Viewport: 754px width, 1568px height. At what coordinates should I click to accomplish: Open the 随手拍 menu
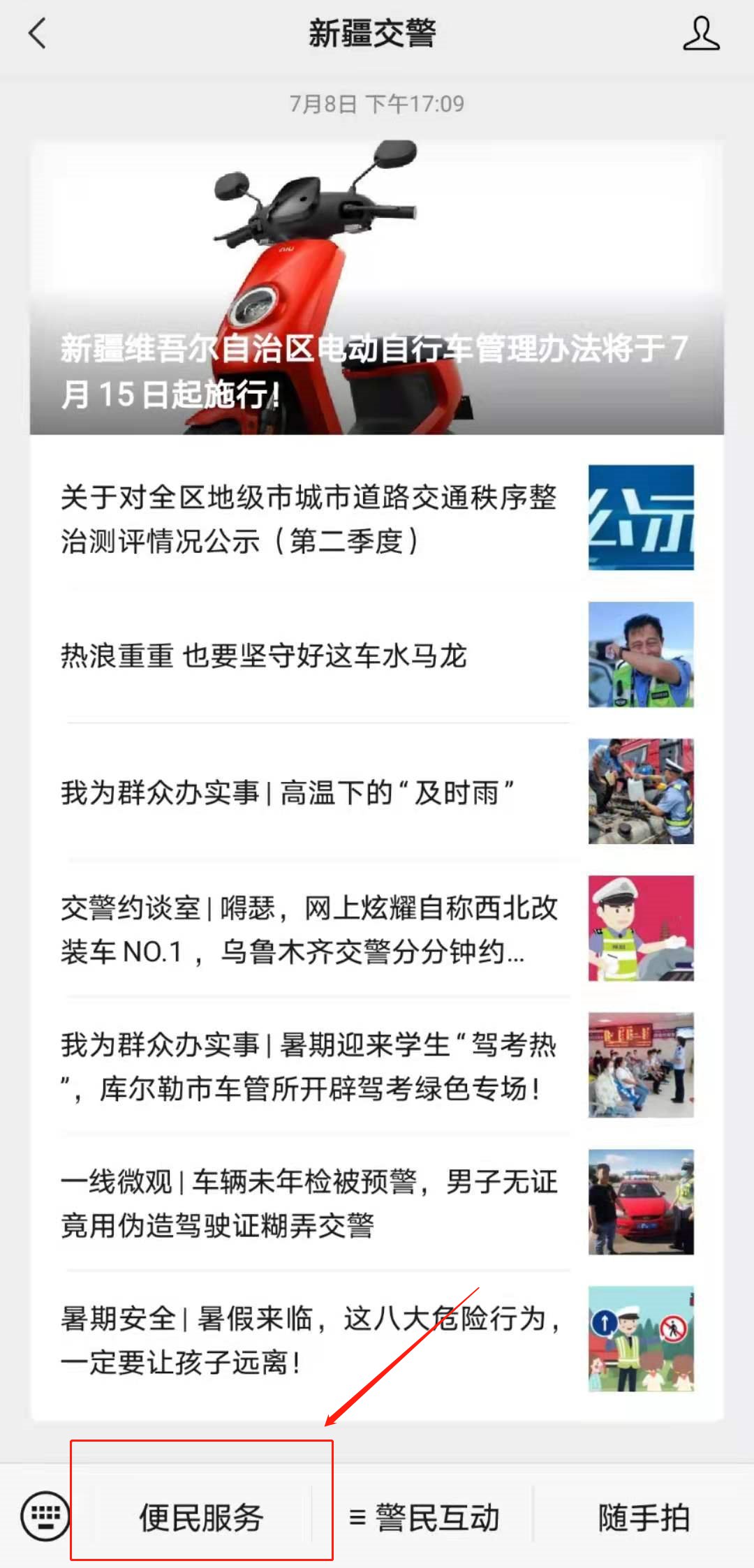coord(643,1518)
